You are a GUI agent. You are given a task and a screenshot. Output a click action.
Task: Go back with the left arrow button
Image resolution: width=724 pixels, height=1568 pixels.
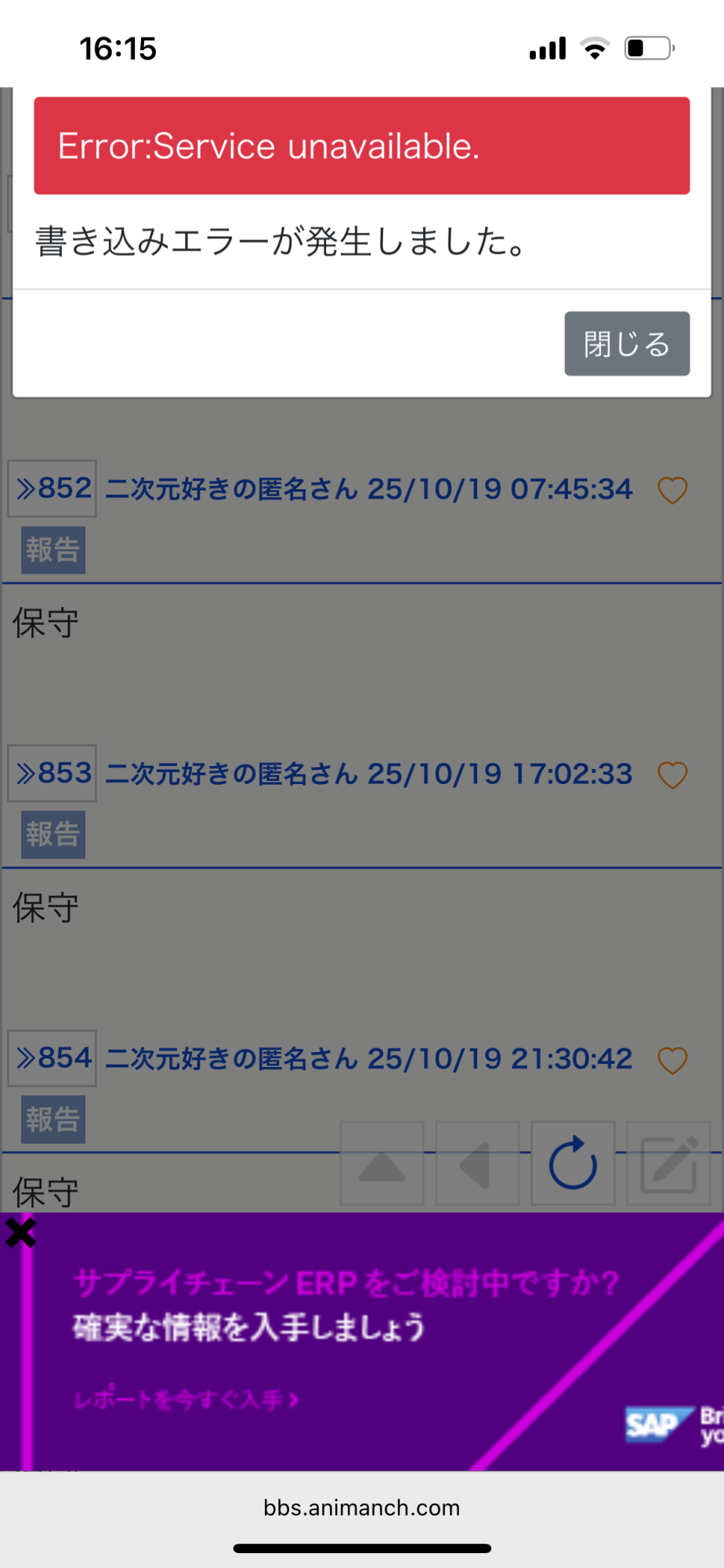[x=478, y=1164]
